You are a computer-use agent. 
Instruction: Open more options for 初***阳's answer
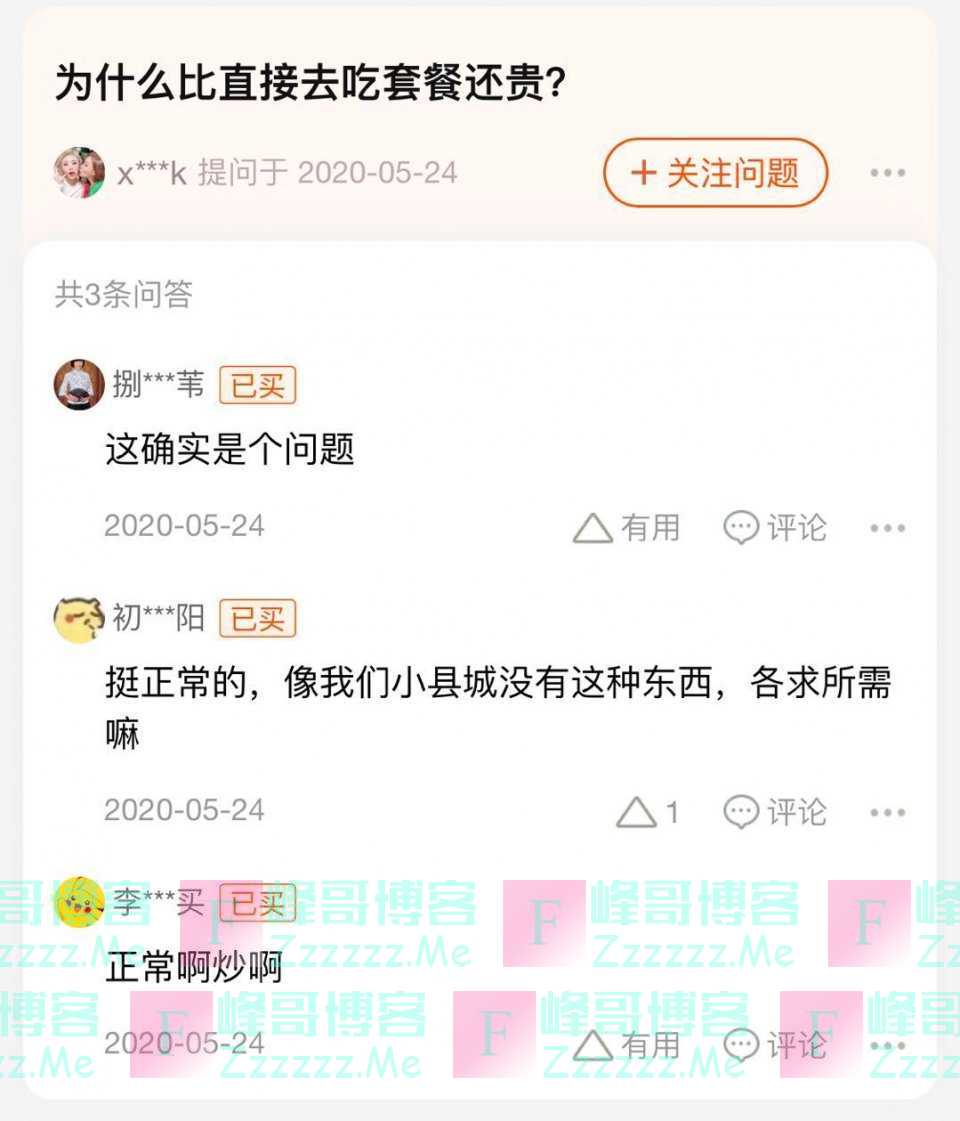(887, 813)
